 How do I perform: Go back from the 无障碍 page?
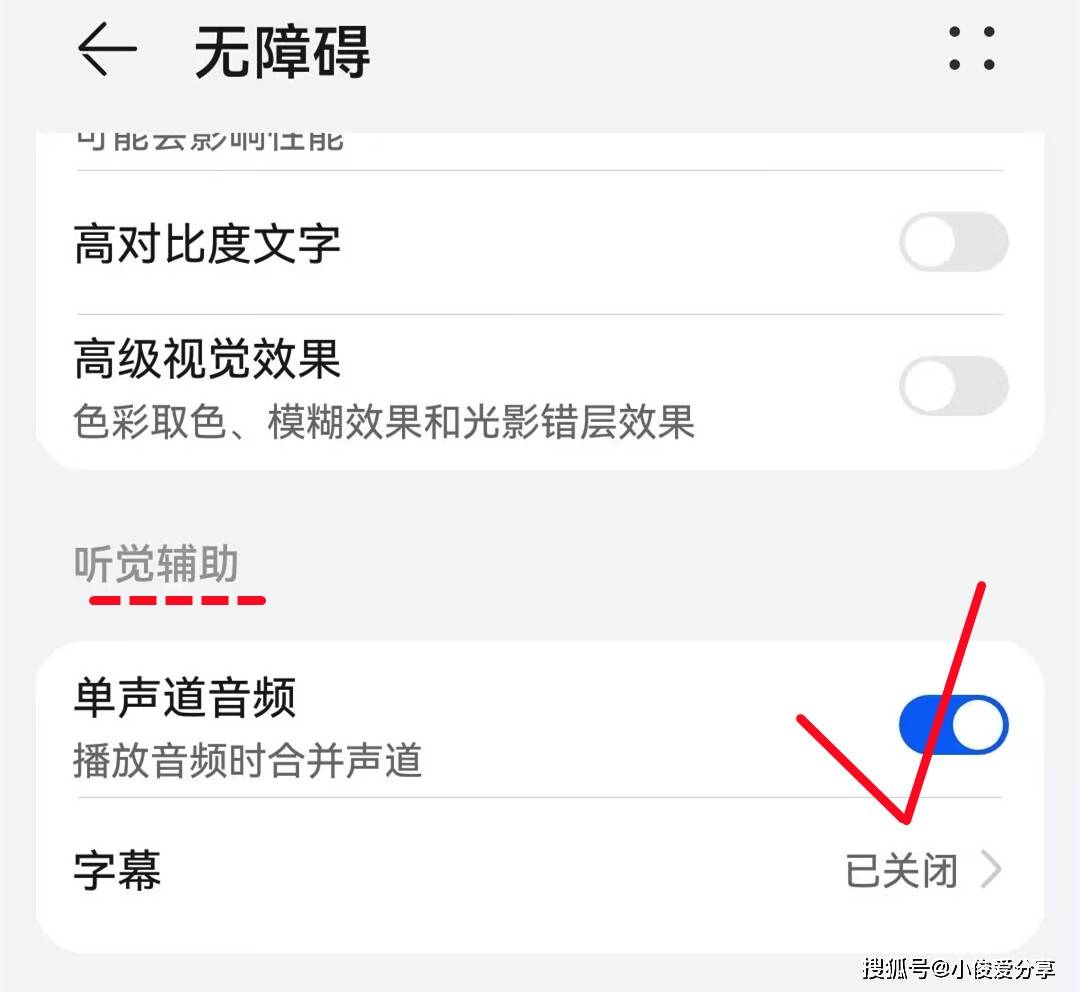[107, 50]
